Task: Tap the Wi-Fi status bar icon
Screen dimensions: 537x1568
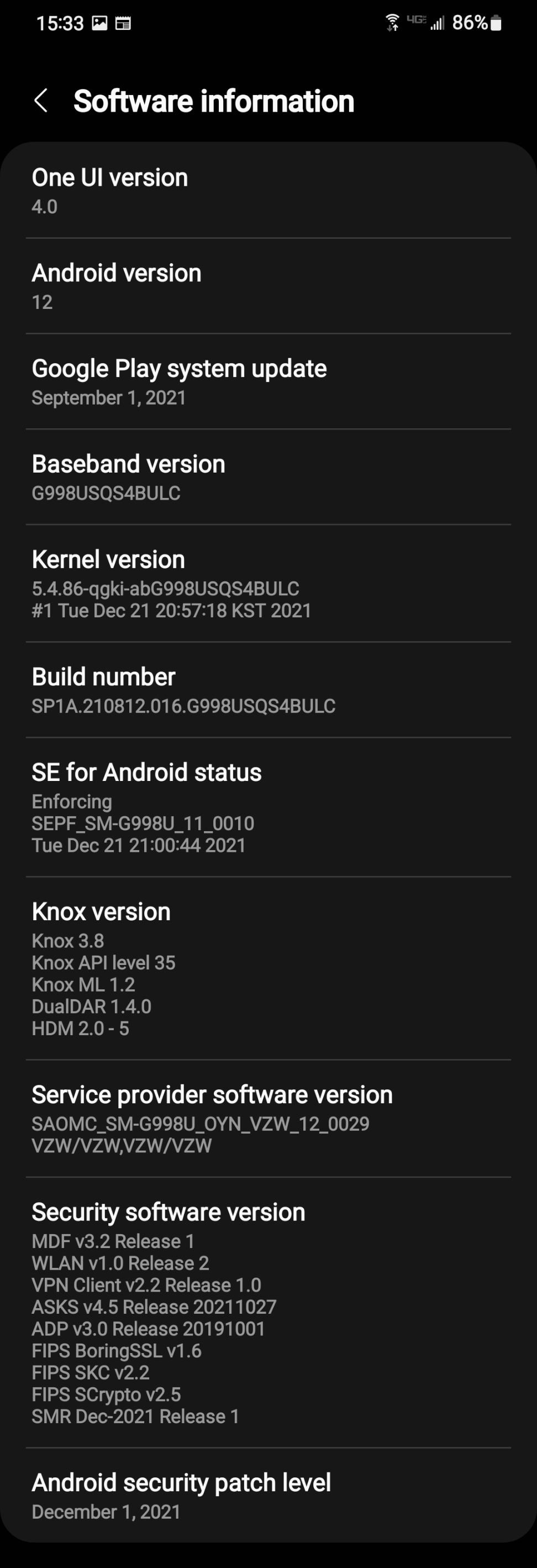Action: 392,23
